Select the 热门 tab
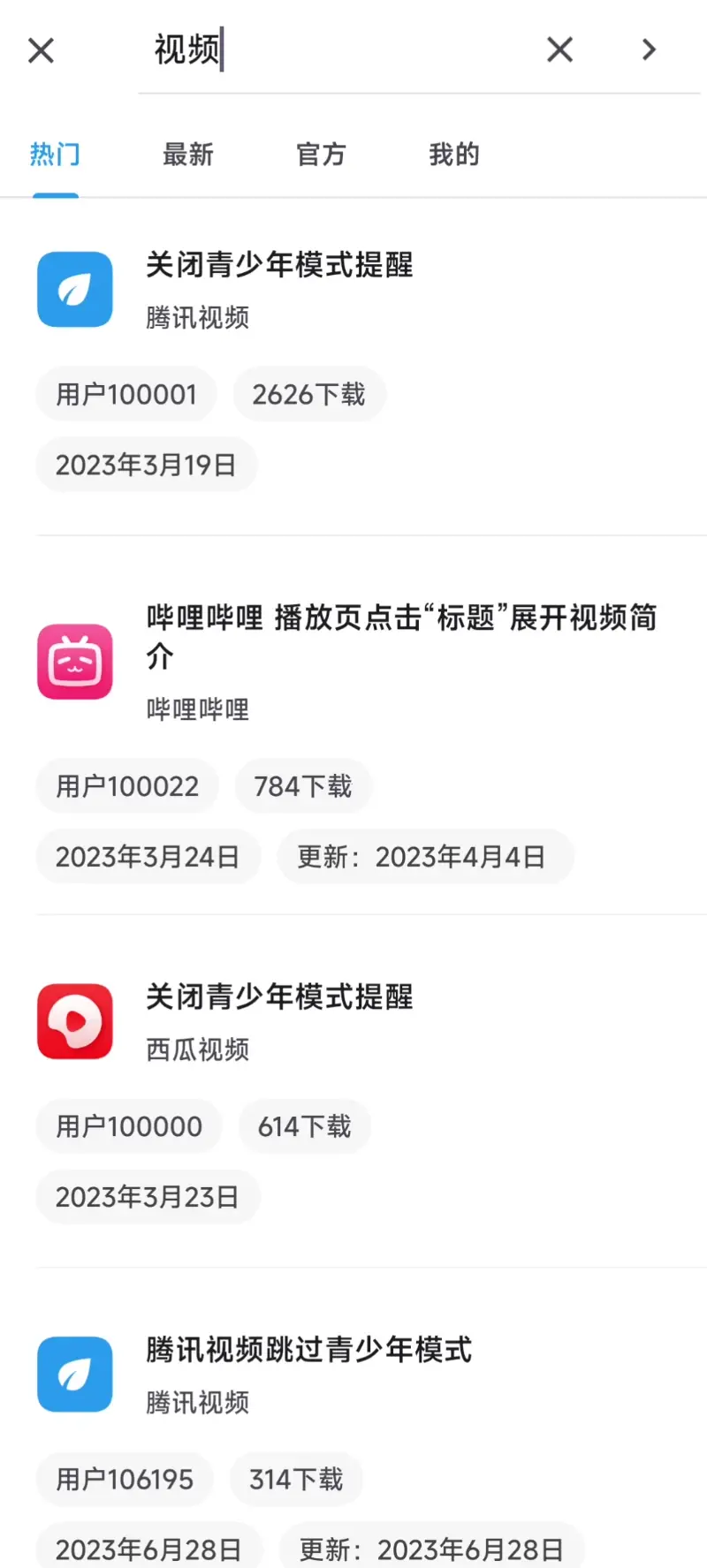 pos(55,155)
